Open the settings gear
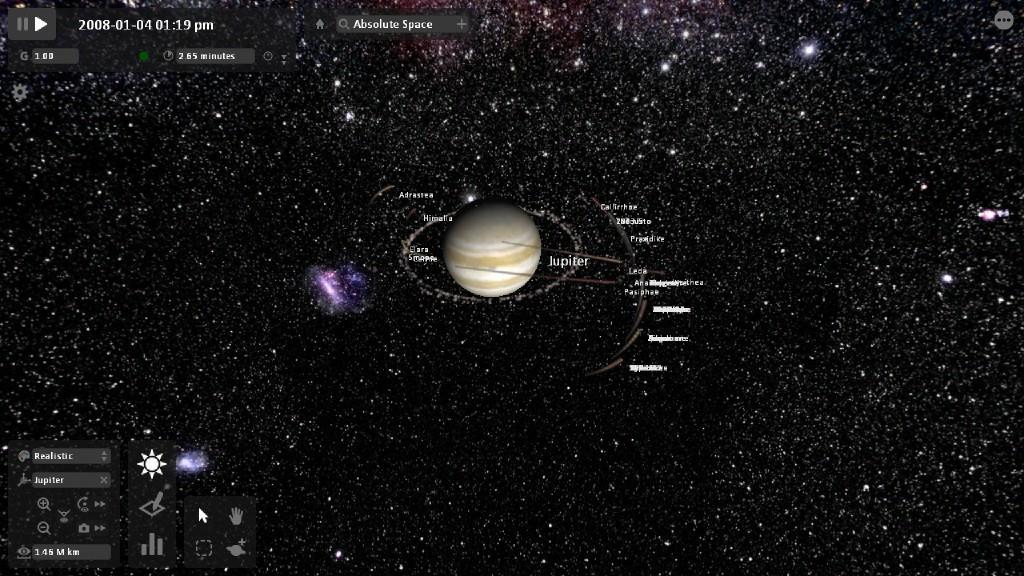The width and height of the screenshot is (1024, 576). [x=19, y=92]
